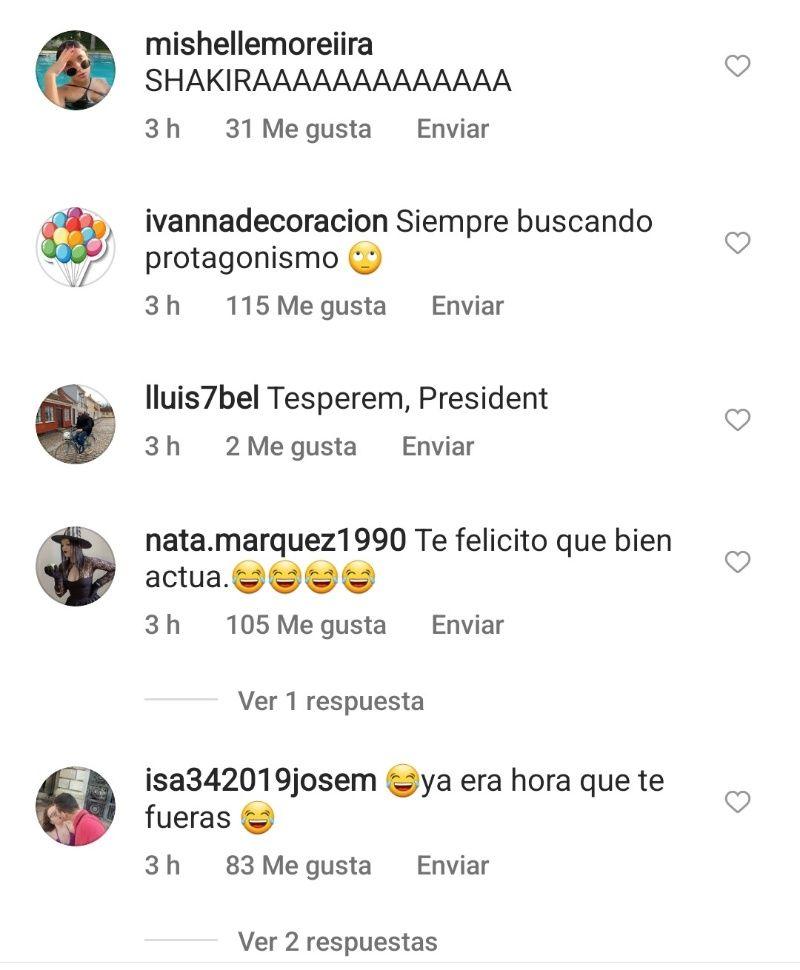
Task: Tap Enviar under mishellemoreiira's comment
Action: 452,129
